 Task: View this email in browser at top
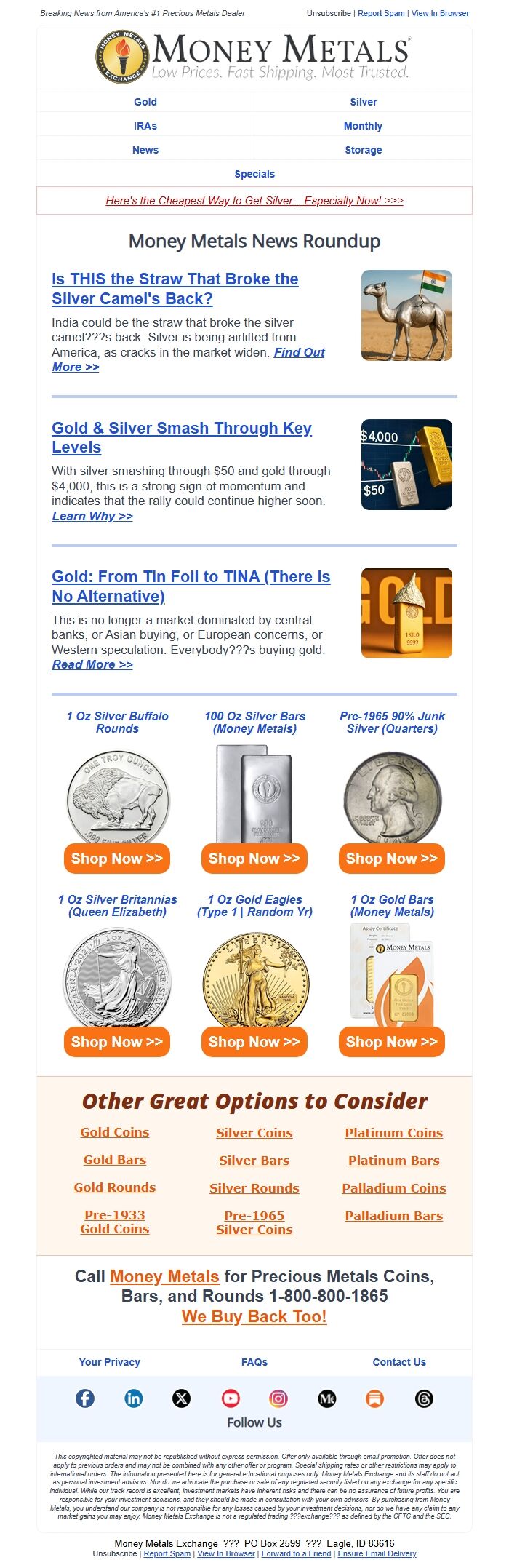pos(440,13)
